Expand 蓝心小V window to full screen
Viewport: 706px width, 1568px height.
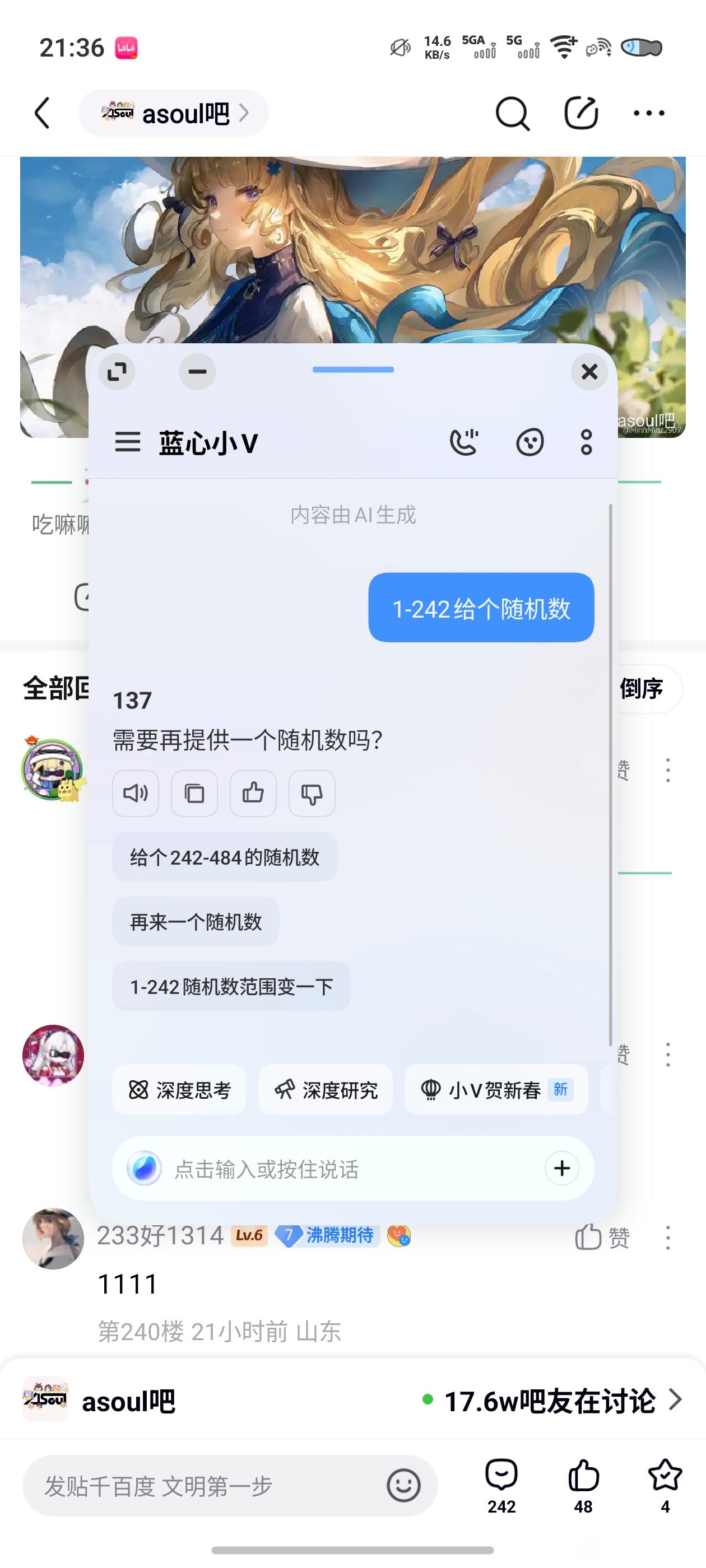point(117,371)
